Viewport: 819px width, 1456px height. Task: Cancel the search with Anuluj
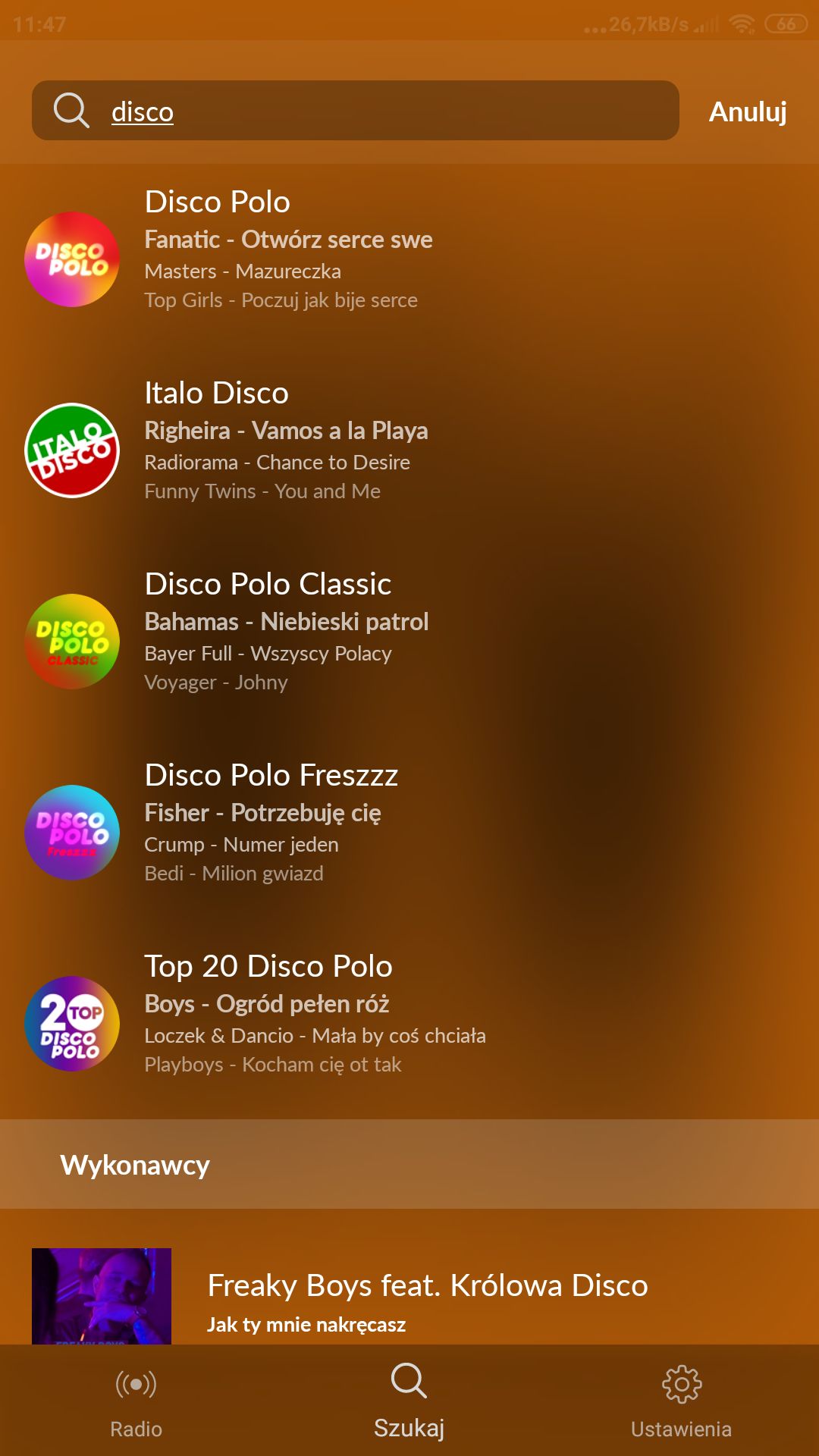748,111
